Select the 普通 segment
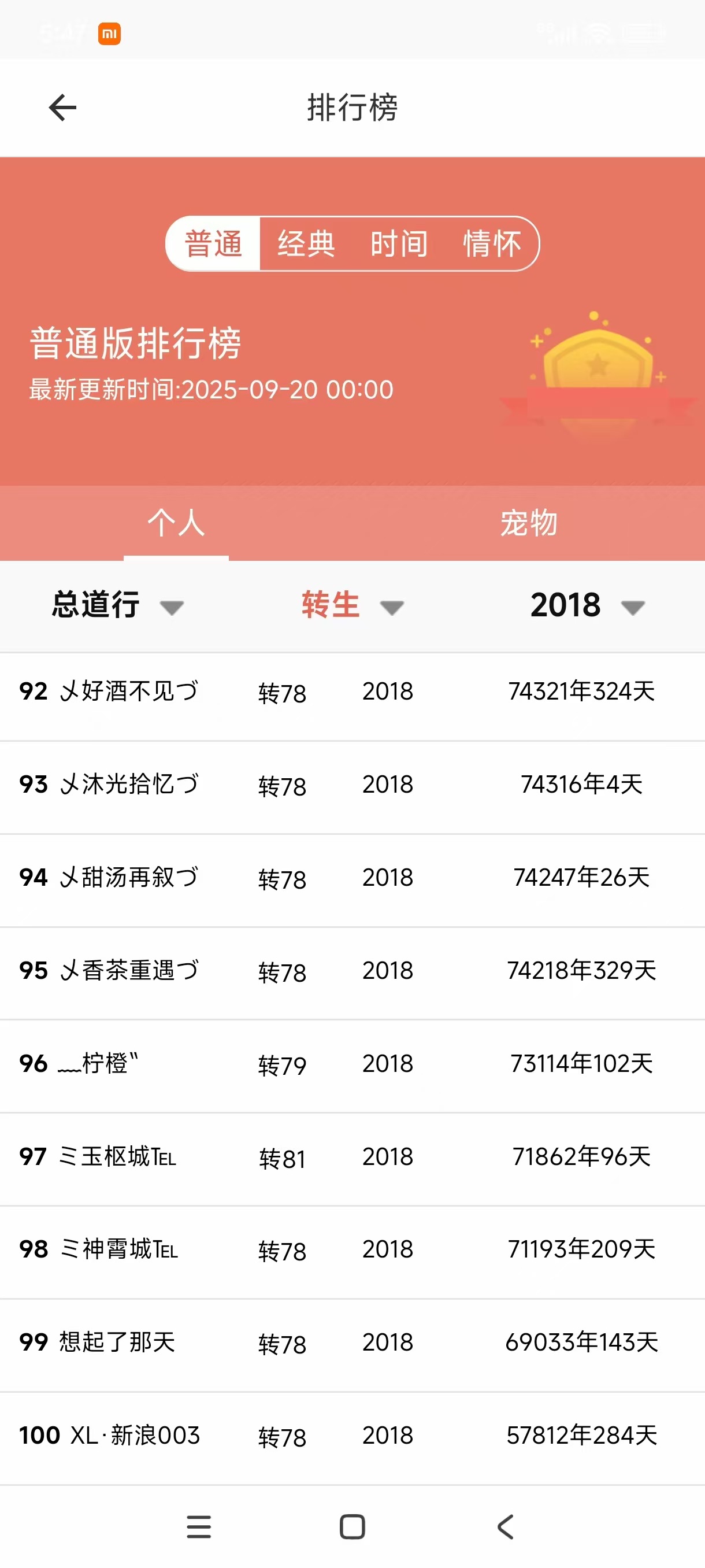Image resolution: width=705 pixels, height=1568 pixels. coord(213,243)
